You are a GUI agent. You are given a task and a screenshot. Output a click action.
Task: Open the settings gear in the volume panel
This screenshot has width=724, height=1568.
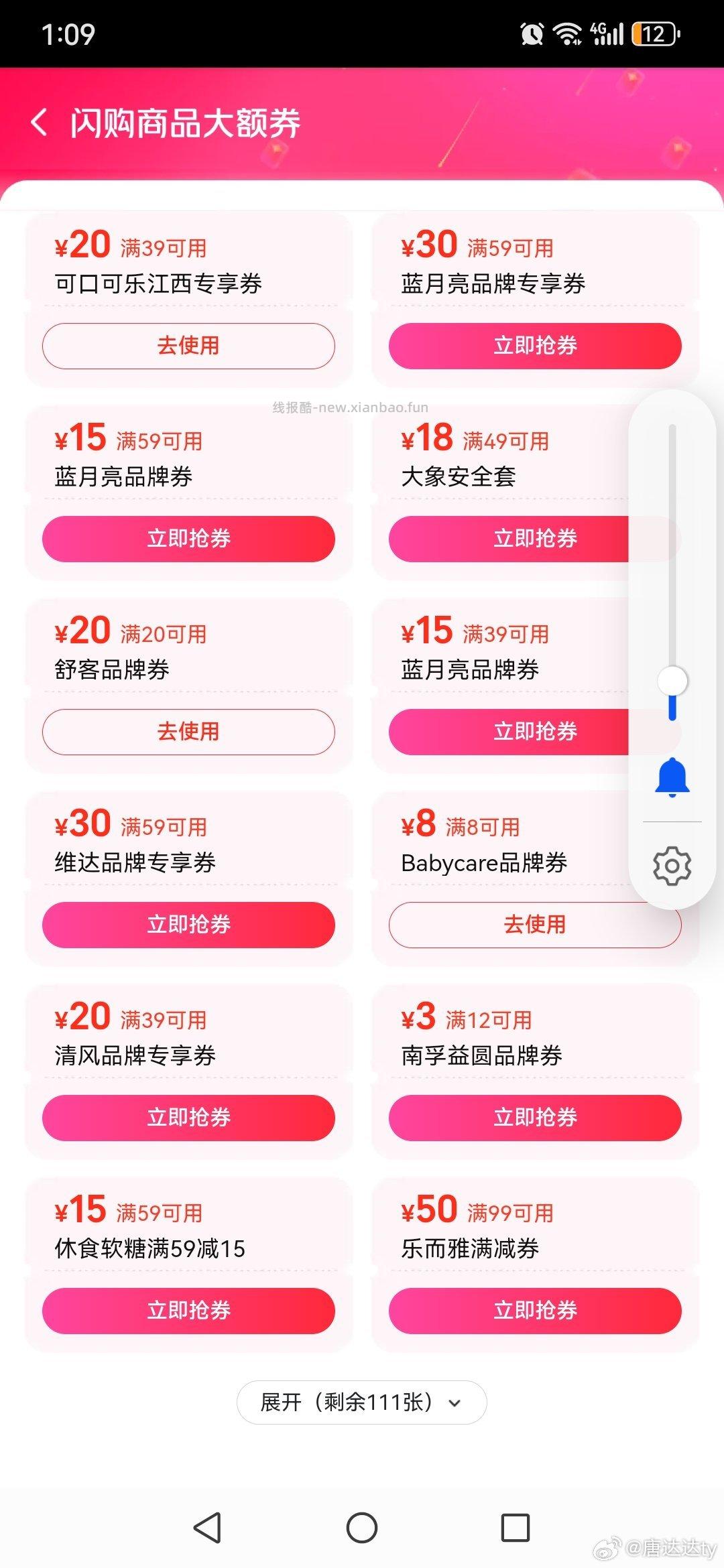tap(672, 864)
